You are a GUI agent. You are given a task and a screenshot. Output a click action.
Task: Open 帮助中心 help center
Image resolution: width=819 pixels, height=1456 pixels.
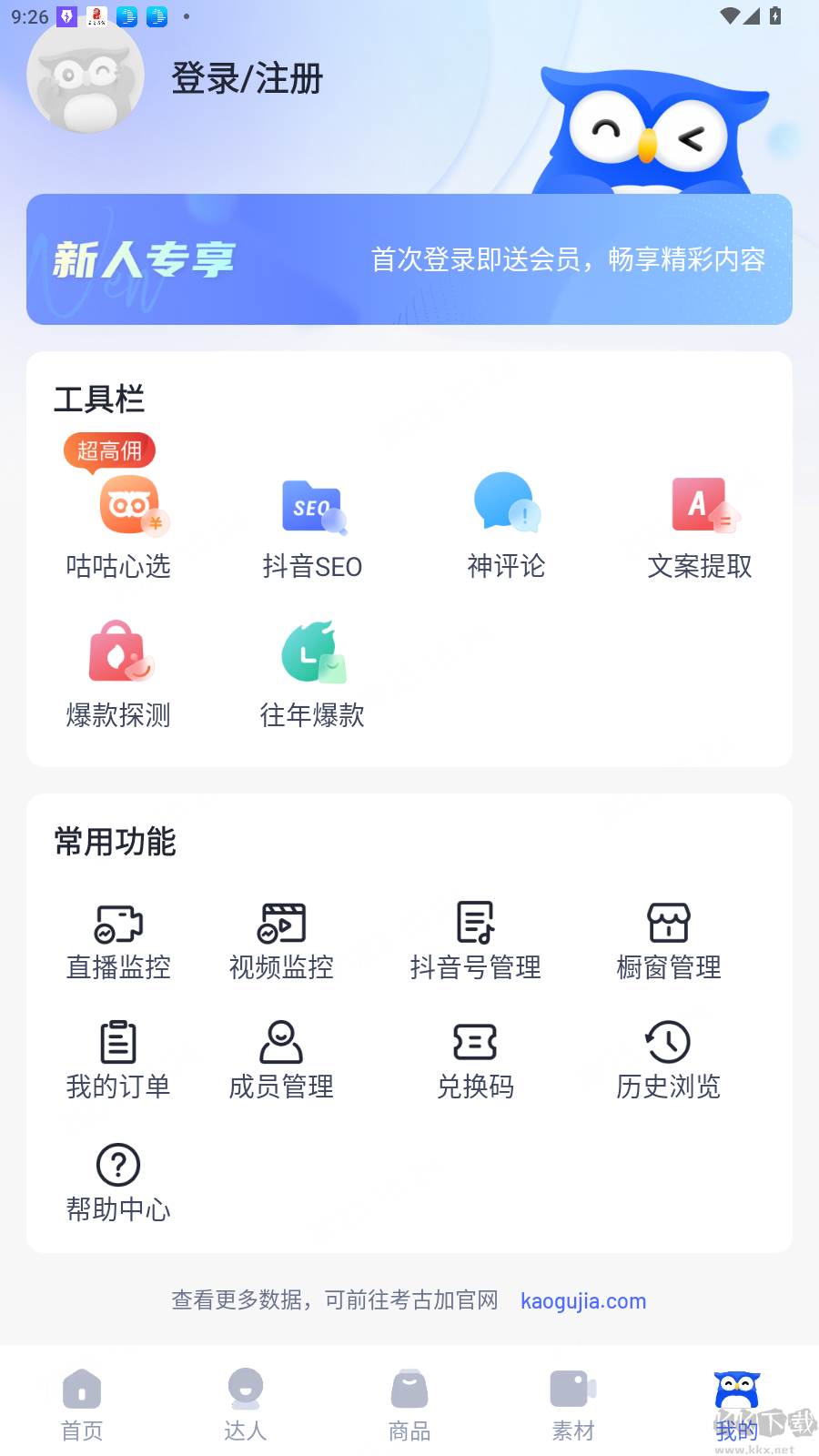click(x=118, y=1181)
